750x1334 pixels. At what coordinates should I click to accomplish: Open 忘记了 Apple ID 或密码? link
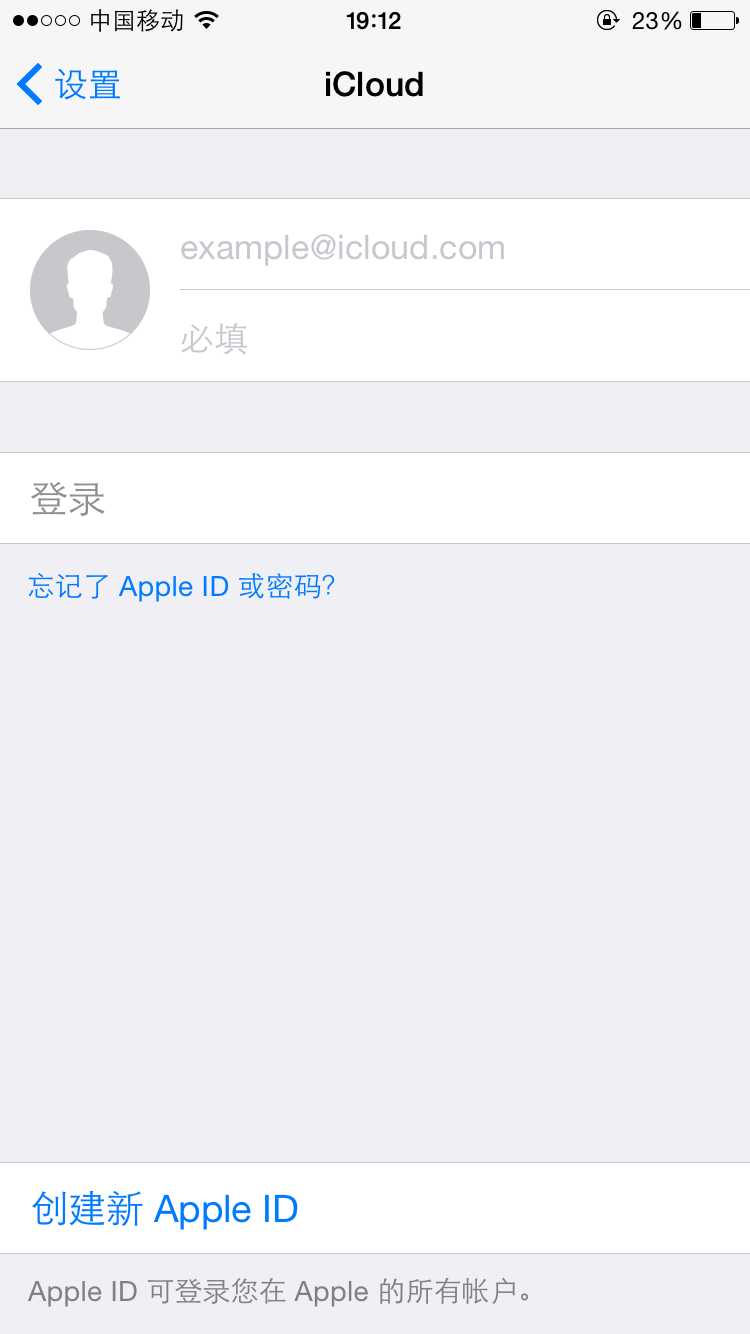(x=181, y=586)
